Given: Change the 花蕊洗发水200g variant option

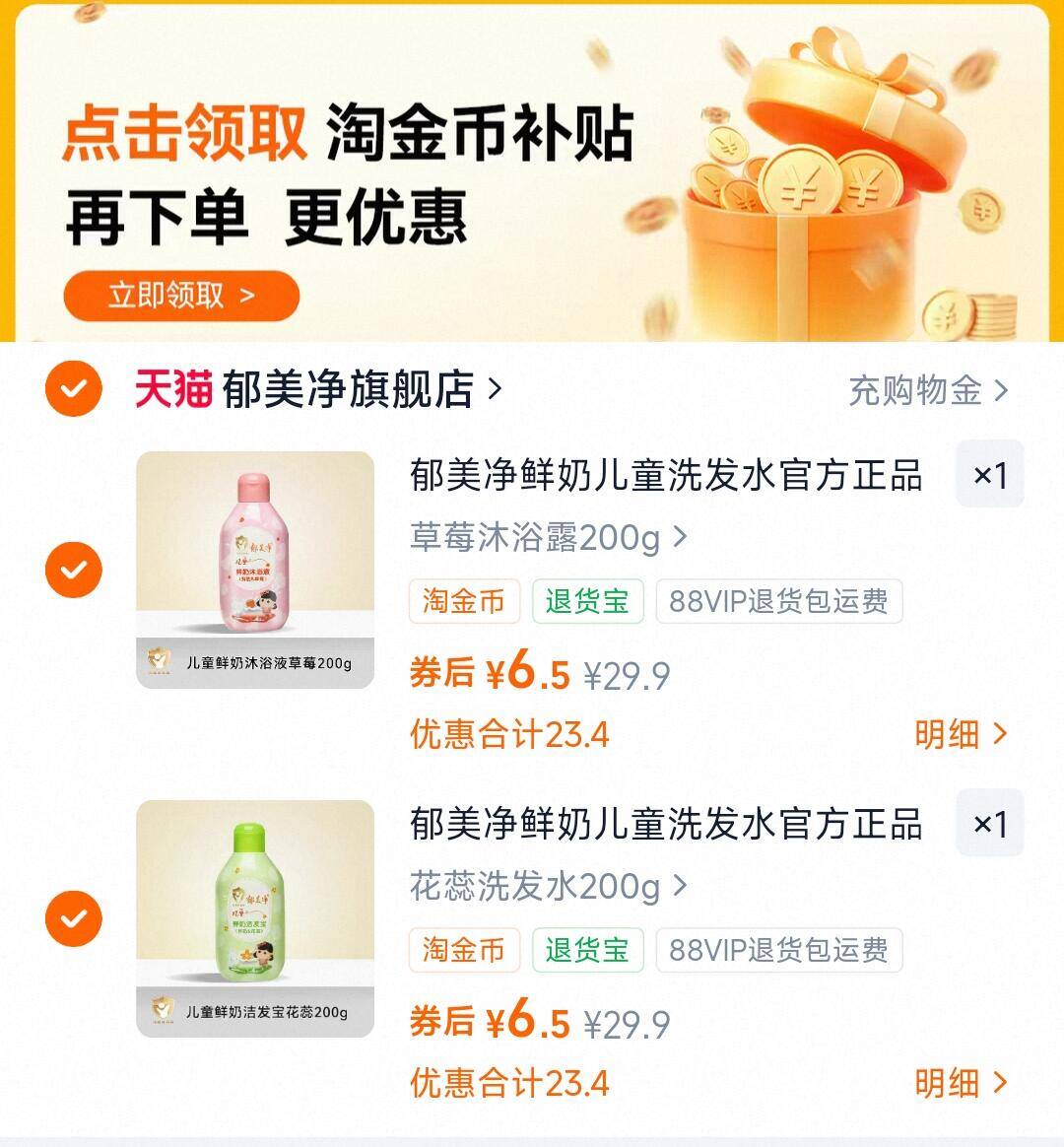Looking at the screenshot, I should coord(548,887).
